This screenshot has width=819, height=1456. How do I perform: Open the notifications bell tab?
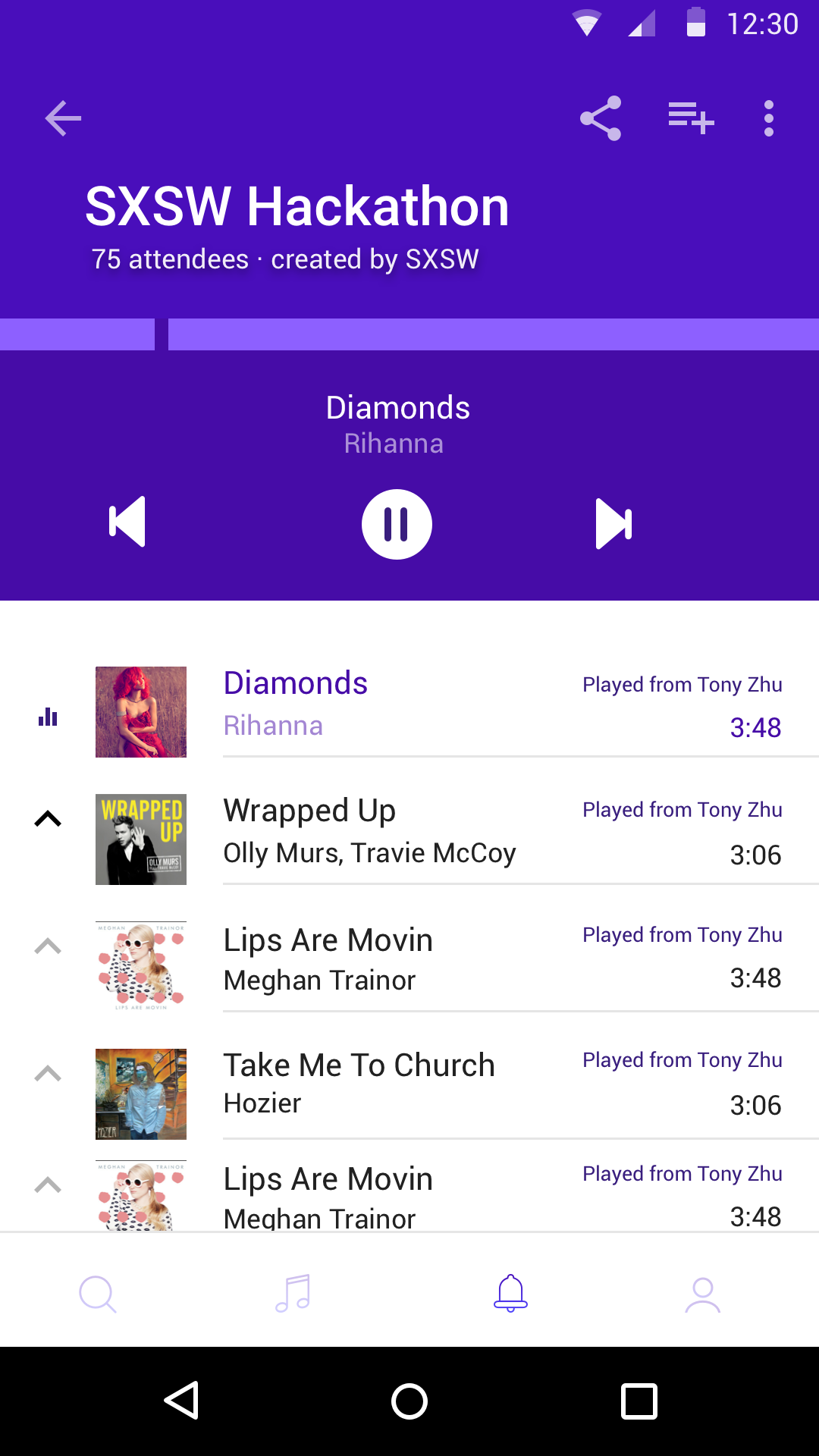click(510, 1294)
